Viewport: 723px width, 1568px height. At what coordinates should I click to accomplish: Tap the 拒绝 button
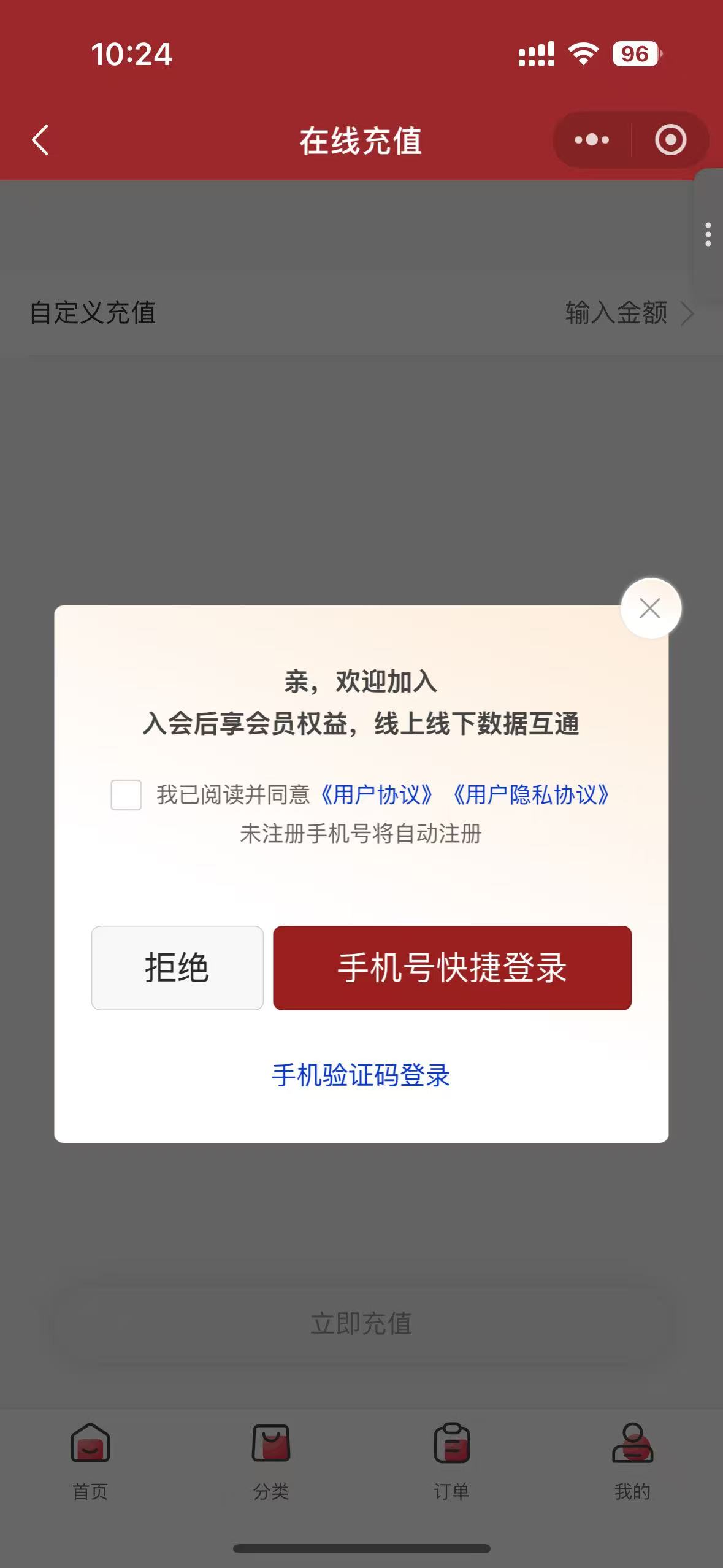(x=177, y=967)
